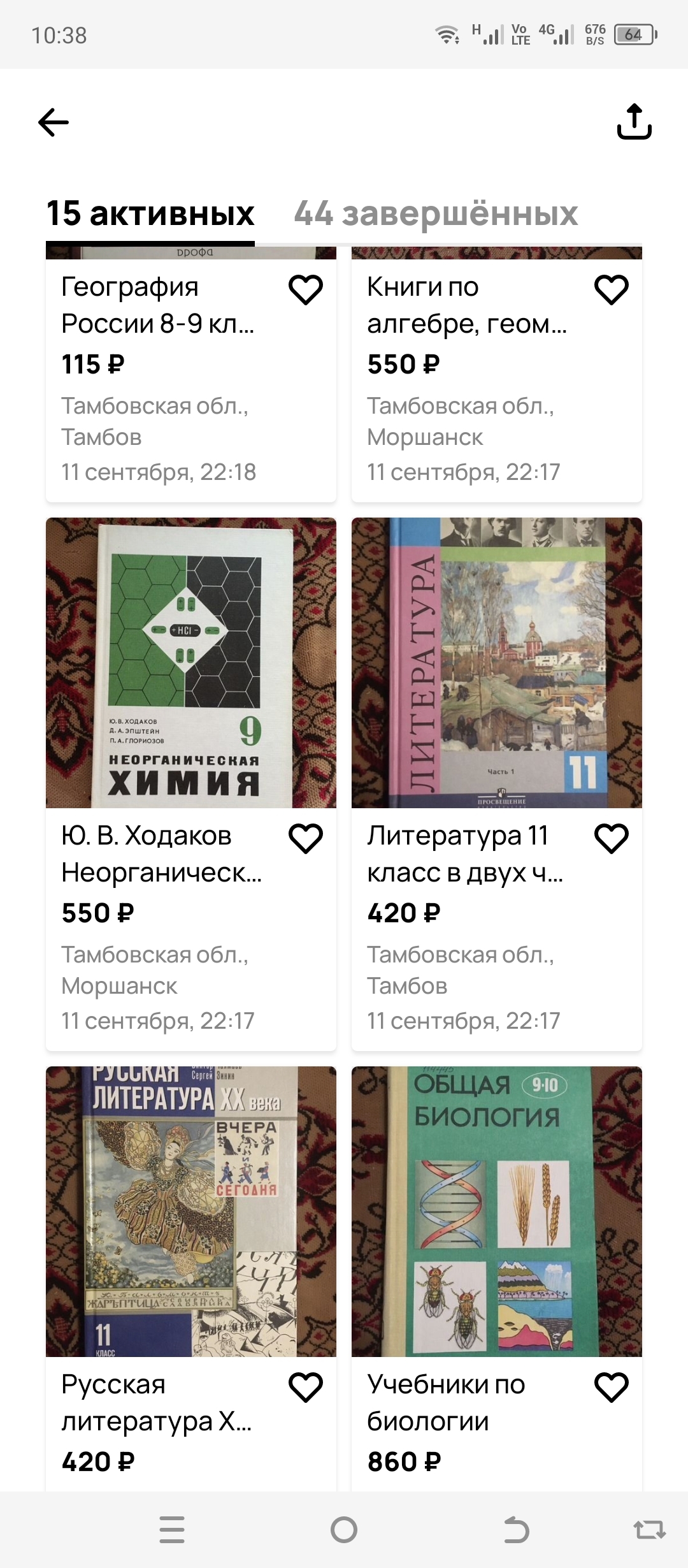Add Книги по алгебре to favorites

pyautogui.click(x=612, y=290)
